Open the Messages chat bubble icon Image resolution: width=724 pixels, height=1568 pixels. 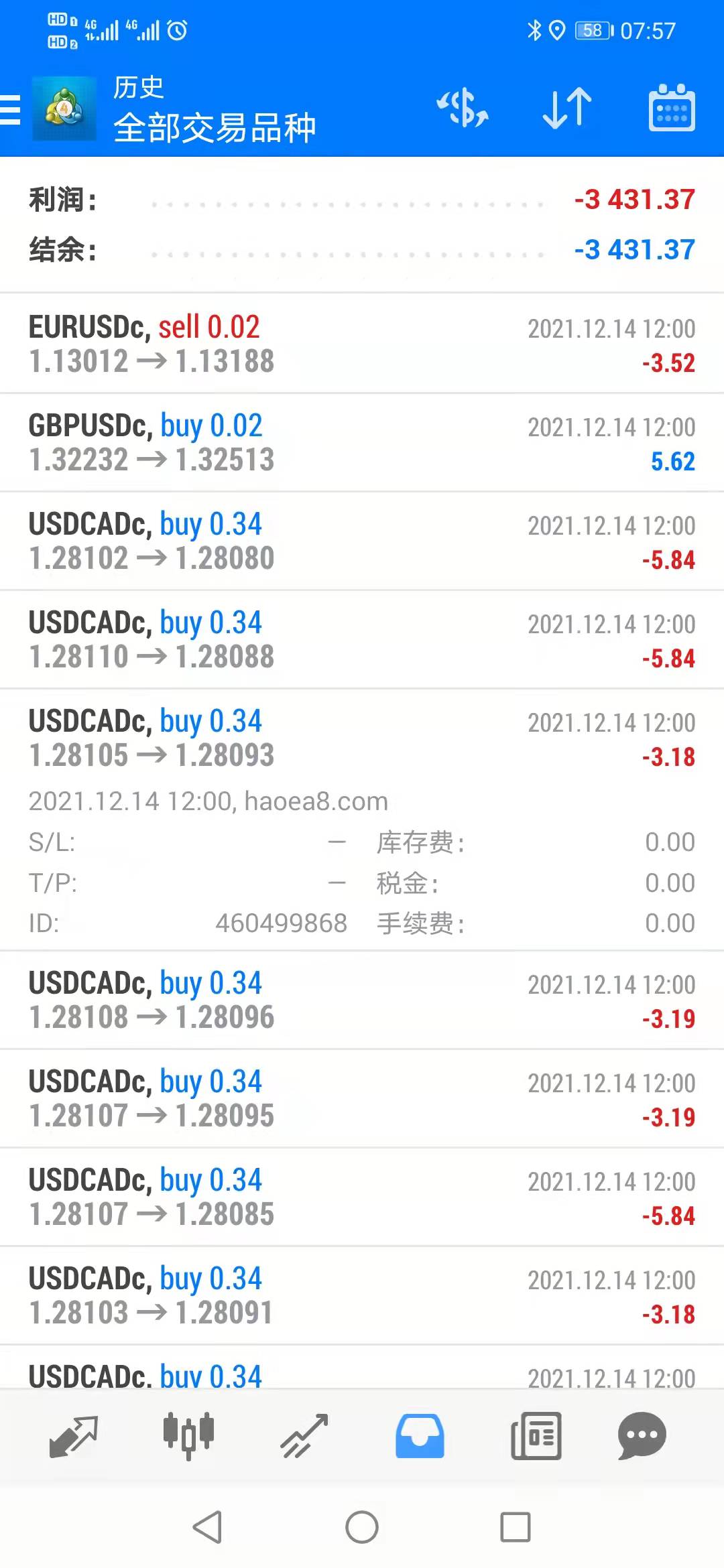(x=642, y=1436)
